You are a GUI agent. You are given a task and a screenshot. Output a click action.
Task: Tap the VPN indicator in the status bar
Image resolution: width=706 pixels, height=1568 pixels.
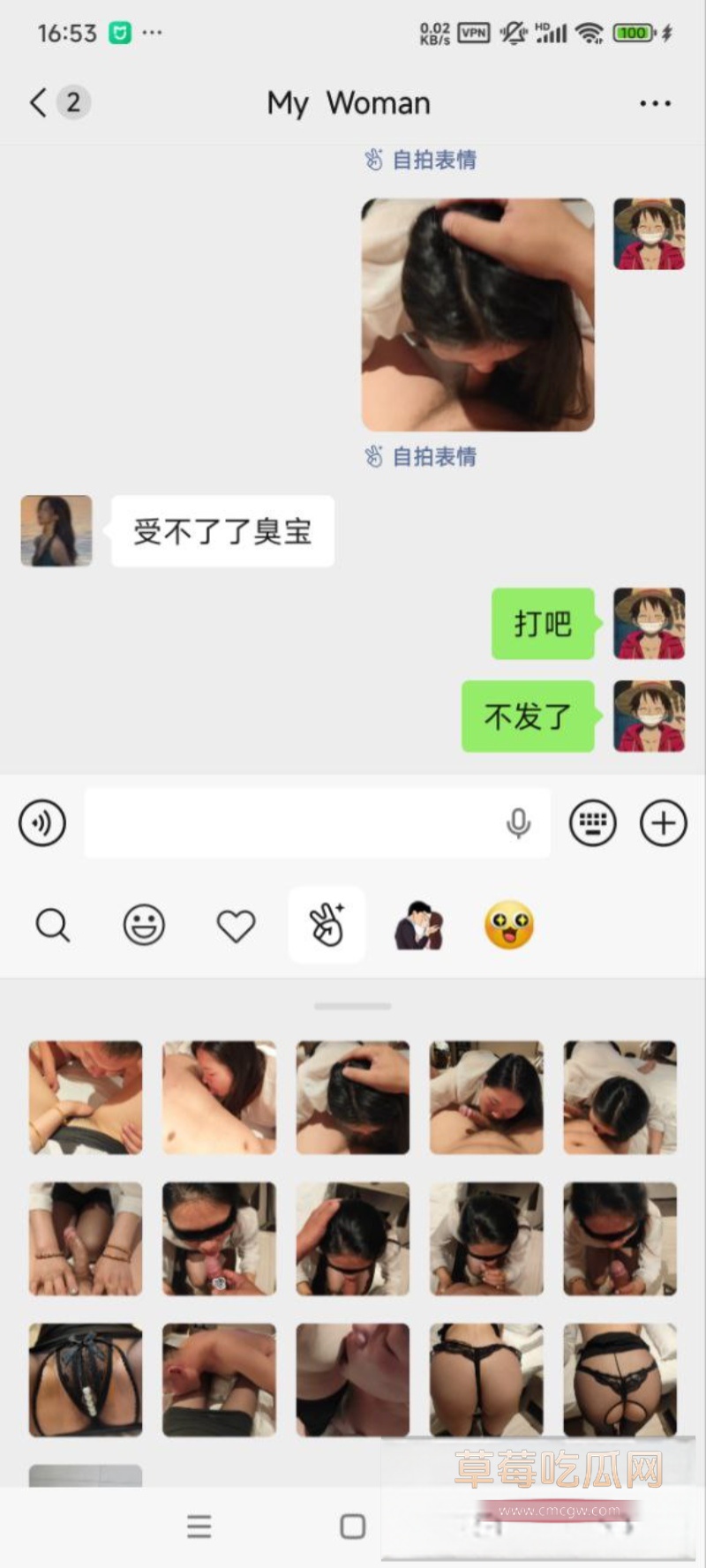(x=474, y=32)
